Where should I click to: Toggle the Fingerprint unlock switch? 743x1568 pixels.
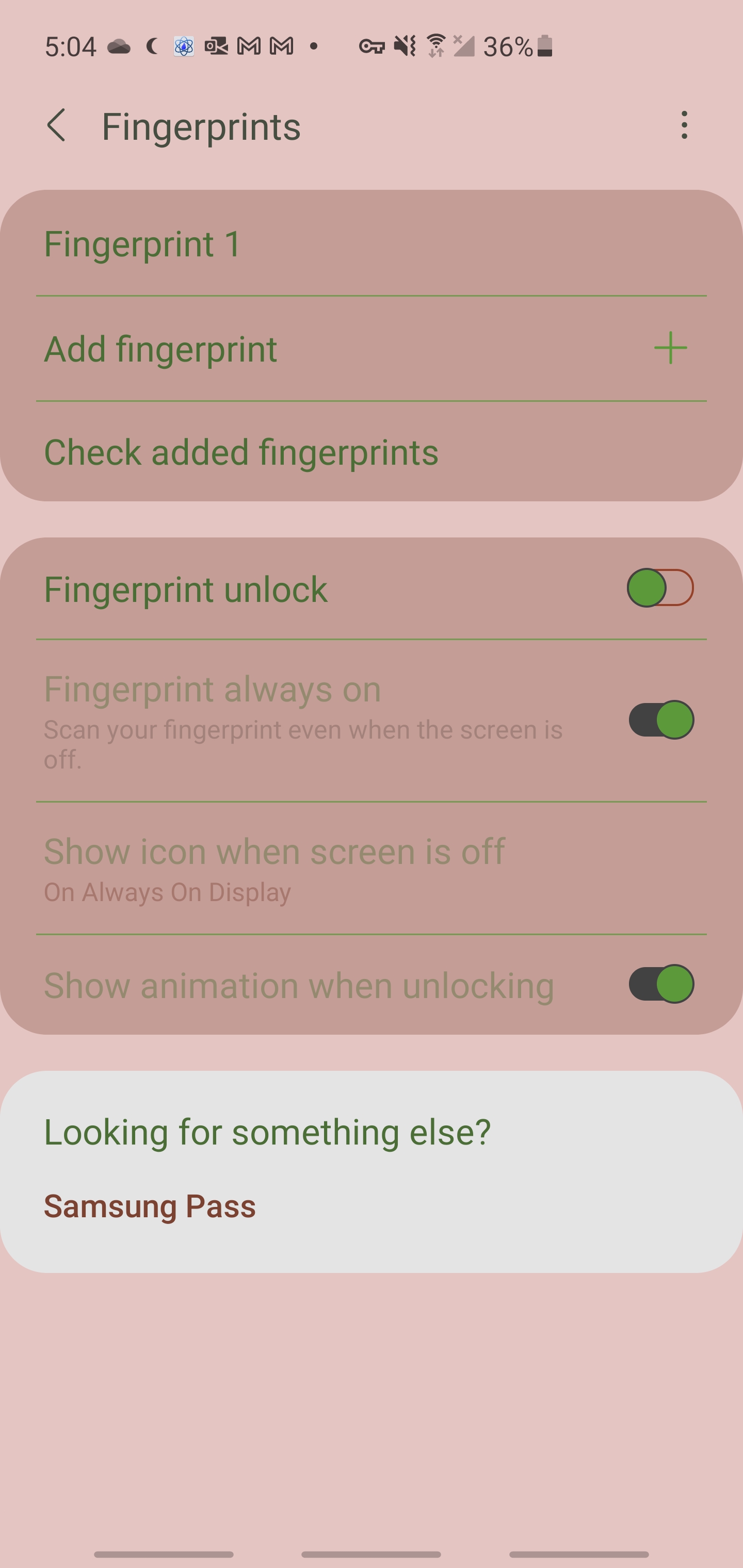[x=660, y=588]
